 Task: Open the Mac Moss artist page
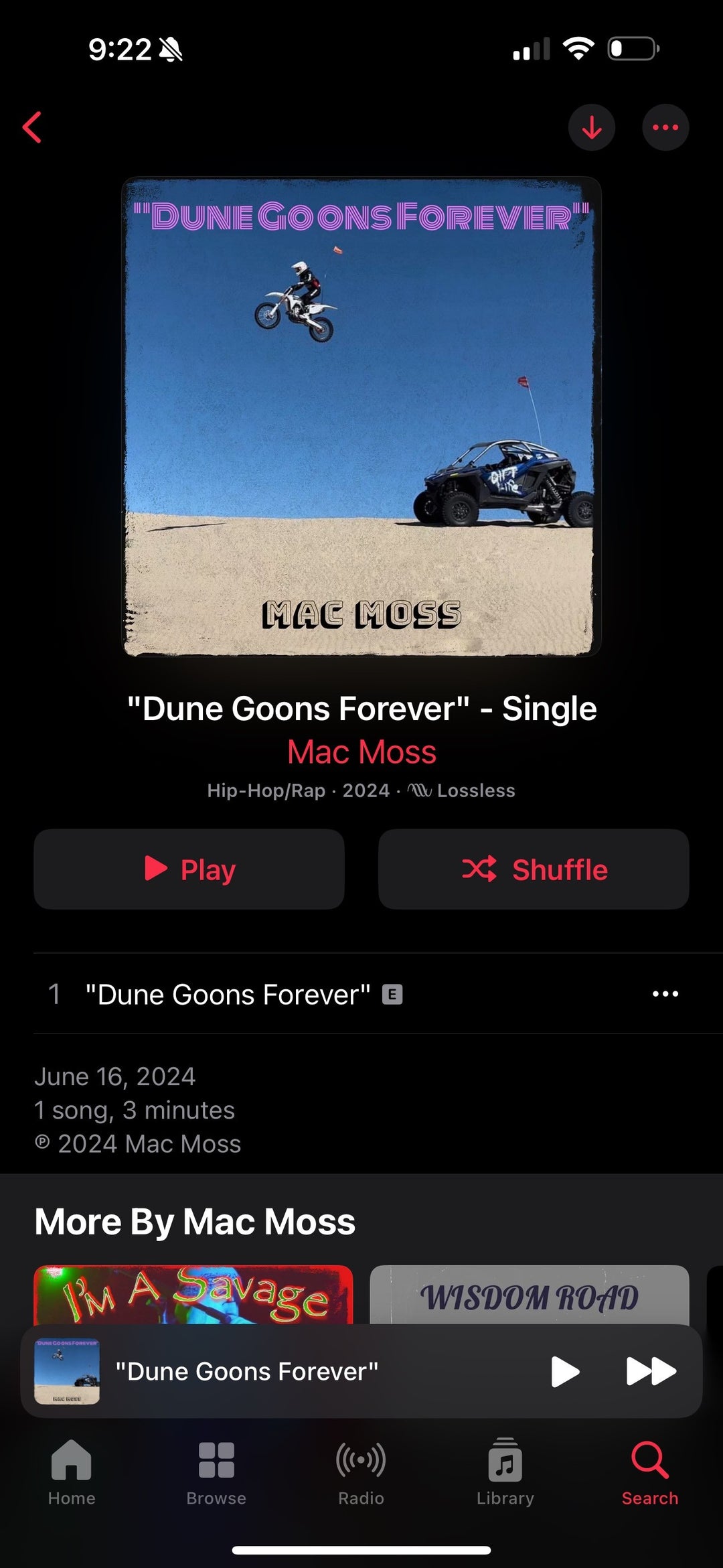(x=361, y=752)
